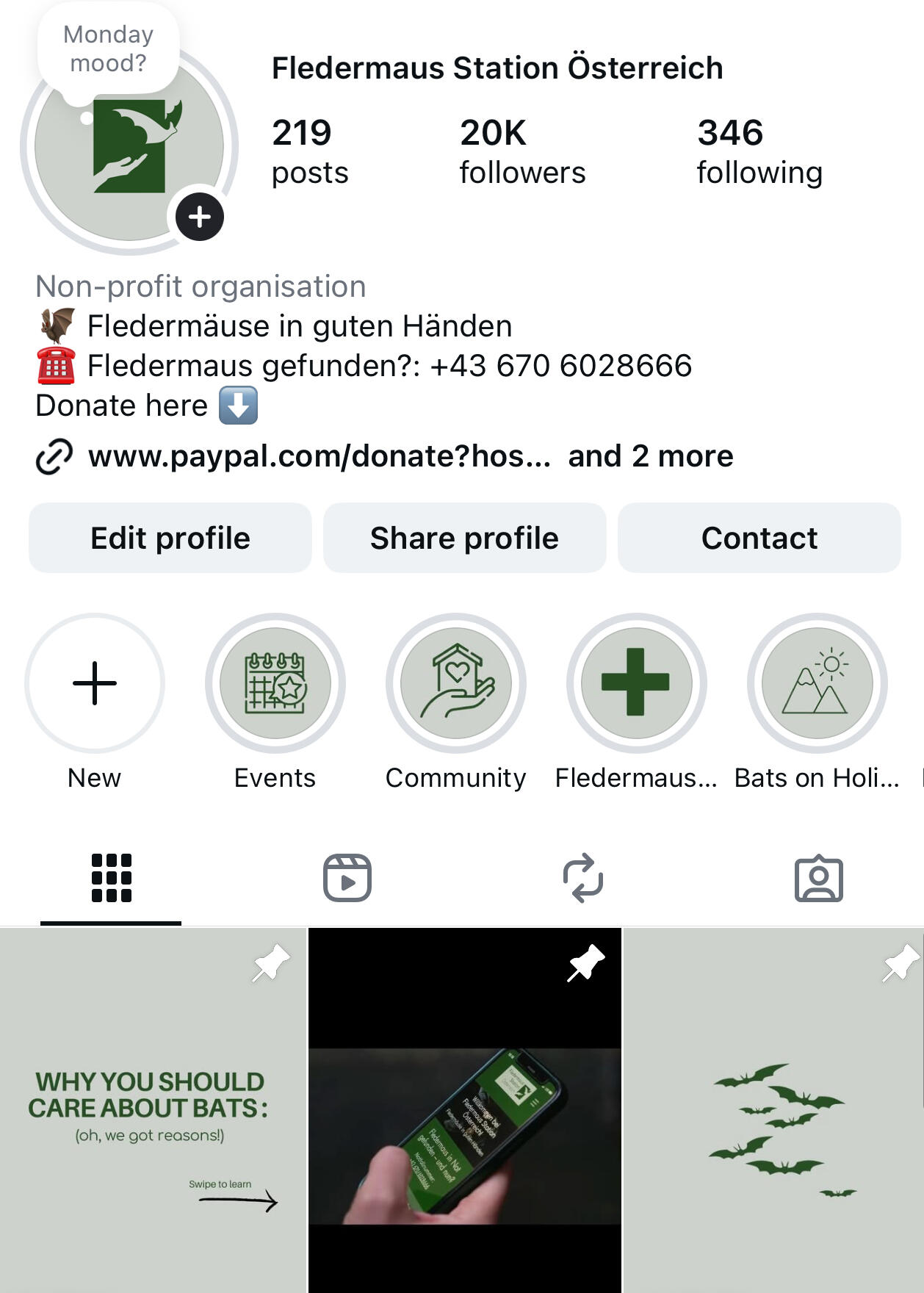Switch to the reposts tab

pyautogui.click(x=583, y=878)
